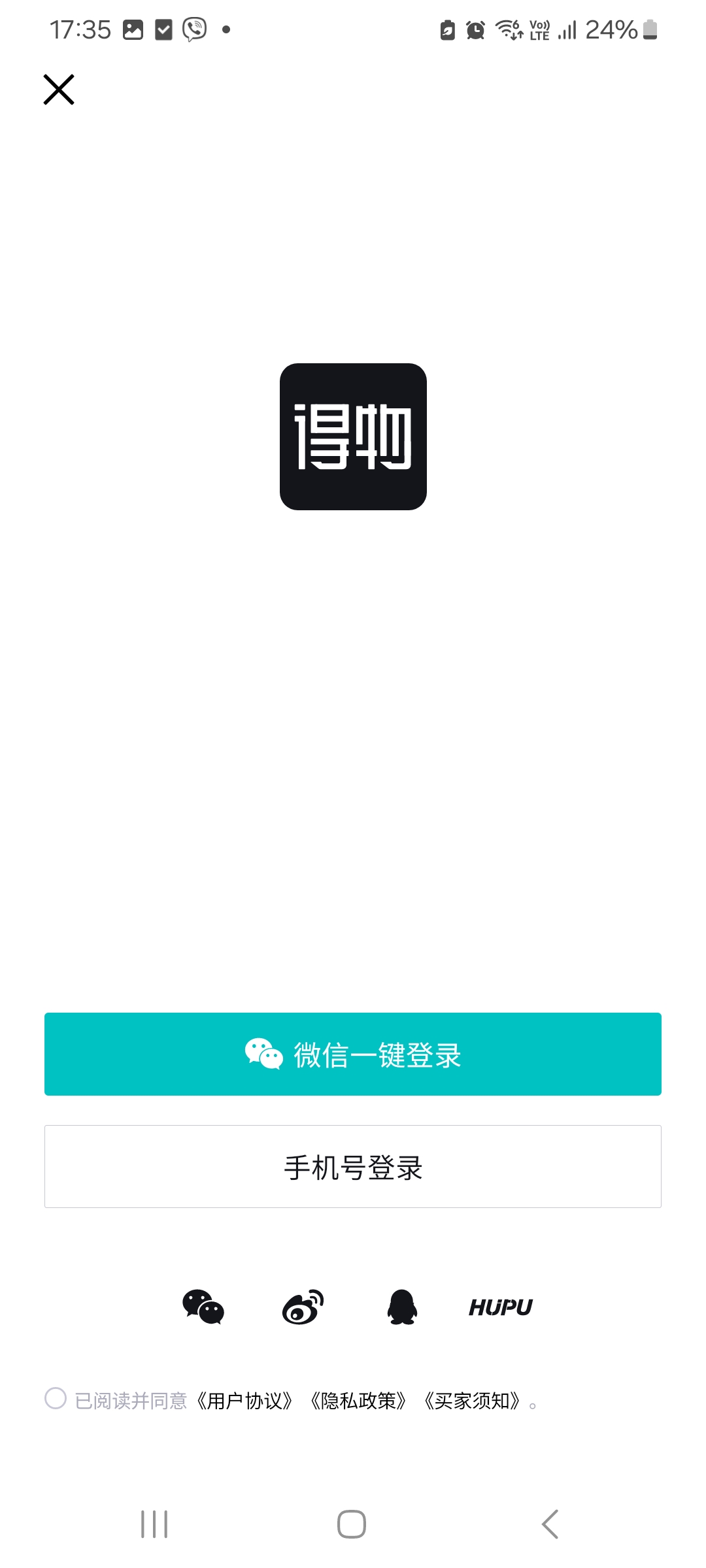This screenshot has width=706, height=1568.
Task: Close the login screen
Action: point(59,90)
